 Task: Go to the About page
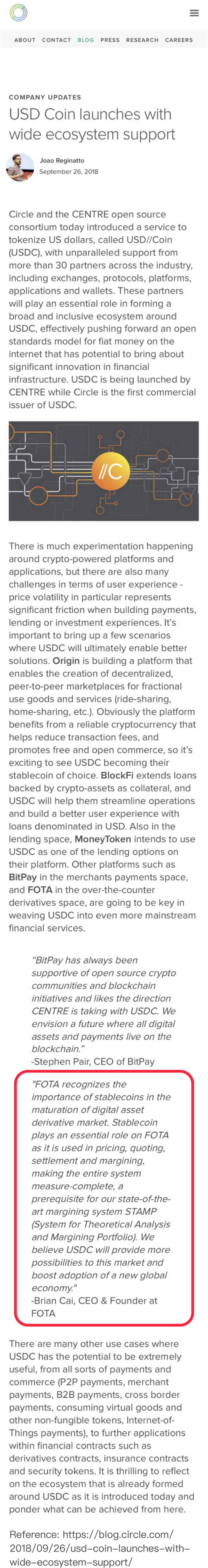click(x=24, y=40)
